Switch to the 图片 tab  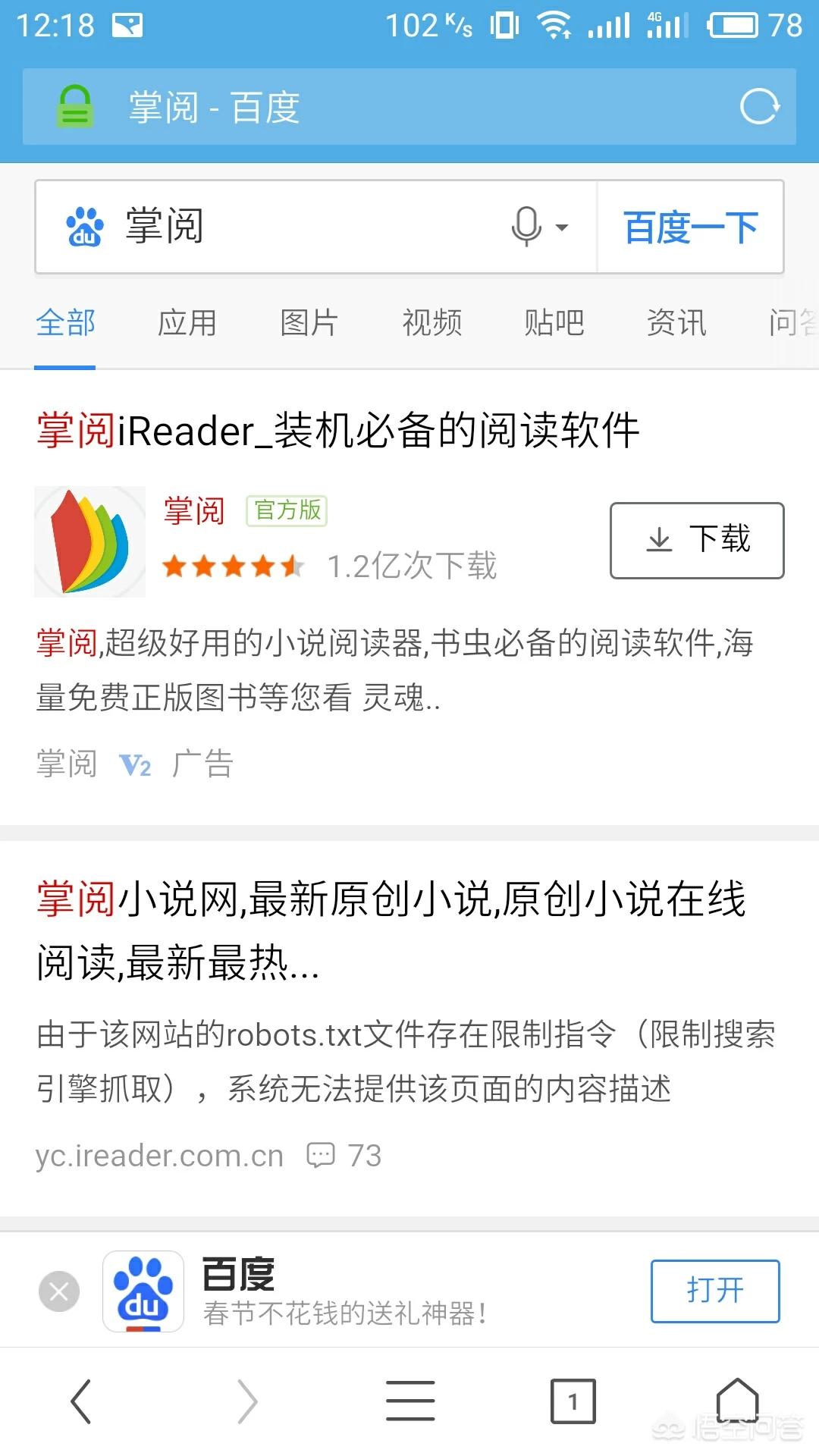click(309, 323)
